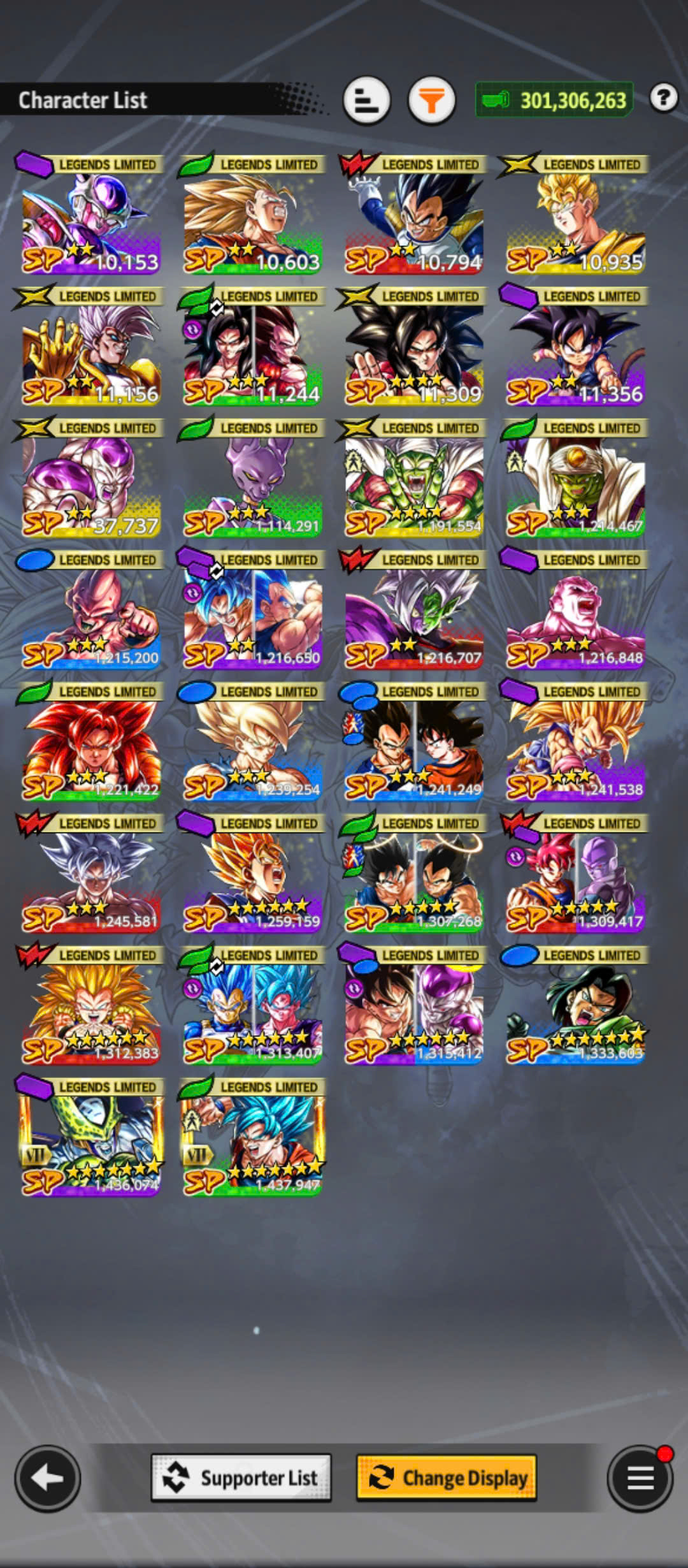Open the Supporter List
The image size is (688, 1568).
click(241, 1477)
